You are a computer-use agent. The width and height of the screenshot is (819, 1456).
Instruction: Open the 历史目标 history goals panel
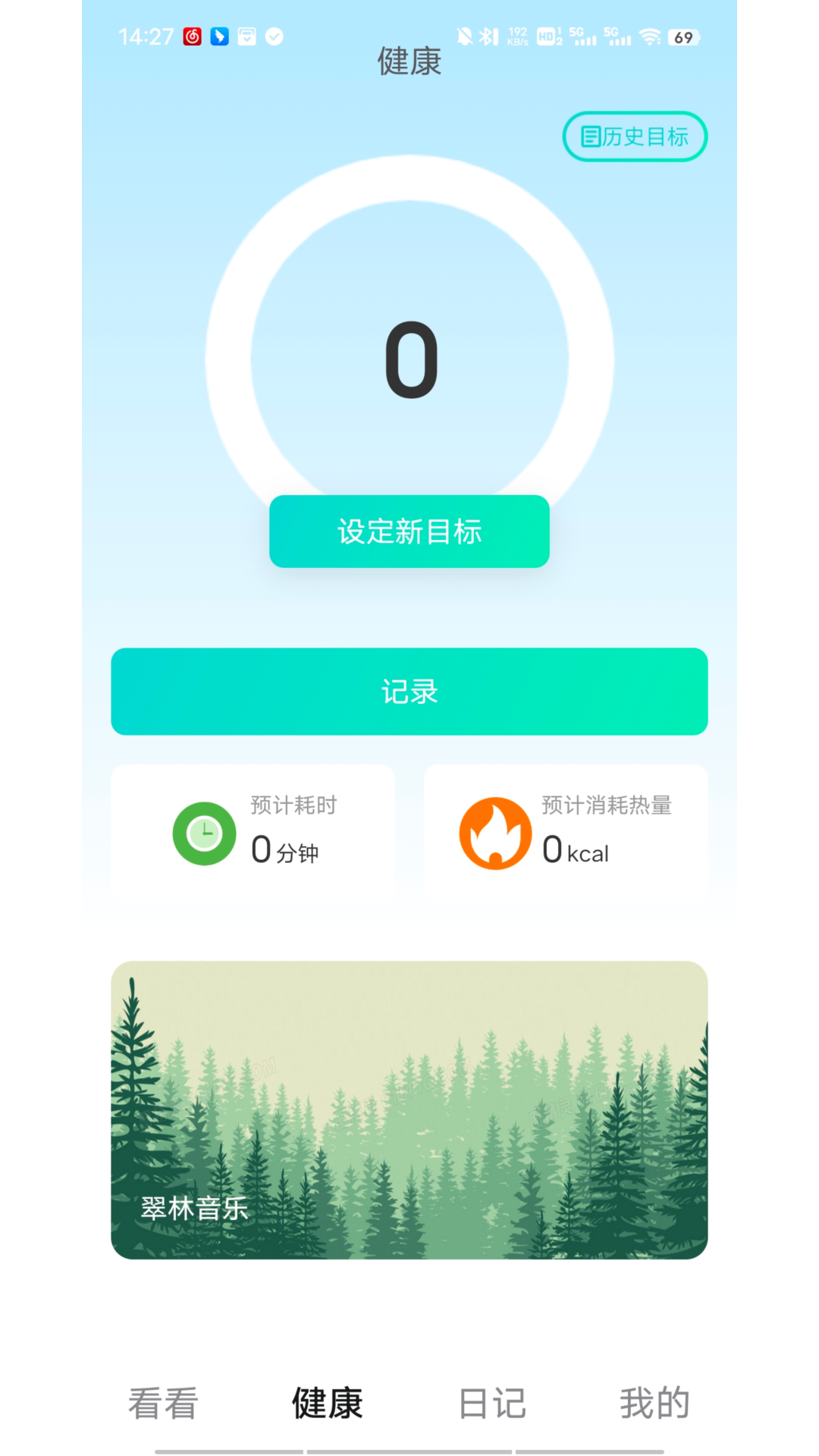(x=635, y=136)
